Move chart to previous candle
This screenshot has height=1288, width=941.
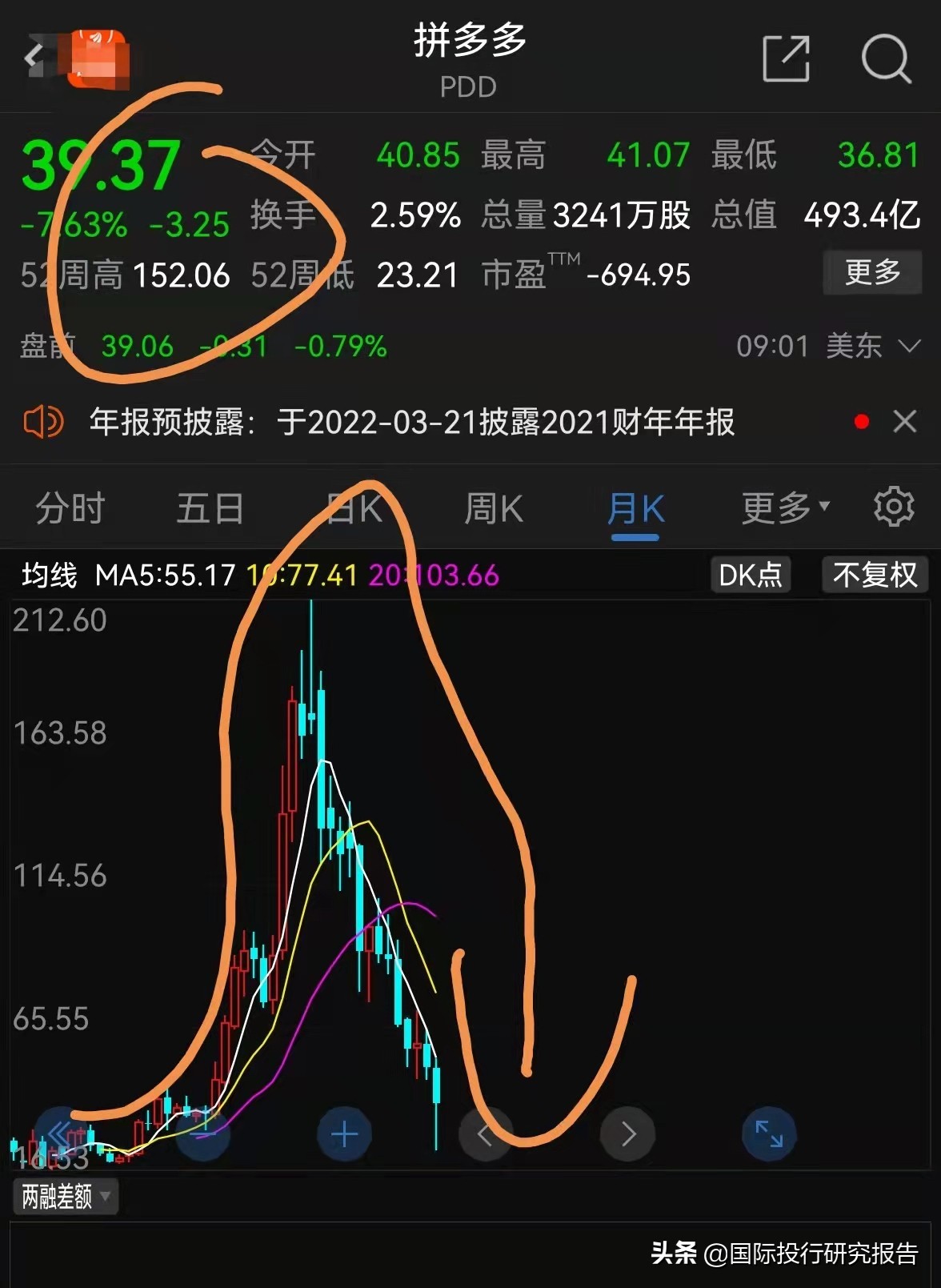click(x=485, y=1134)
